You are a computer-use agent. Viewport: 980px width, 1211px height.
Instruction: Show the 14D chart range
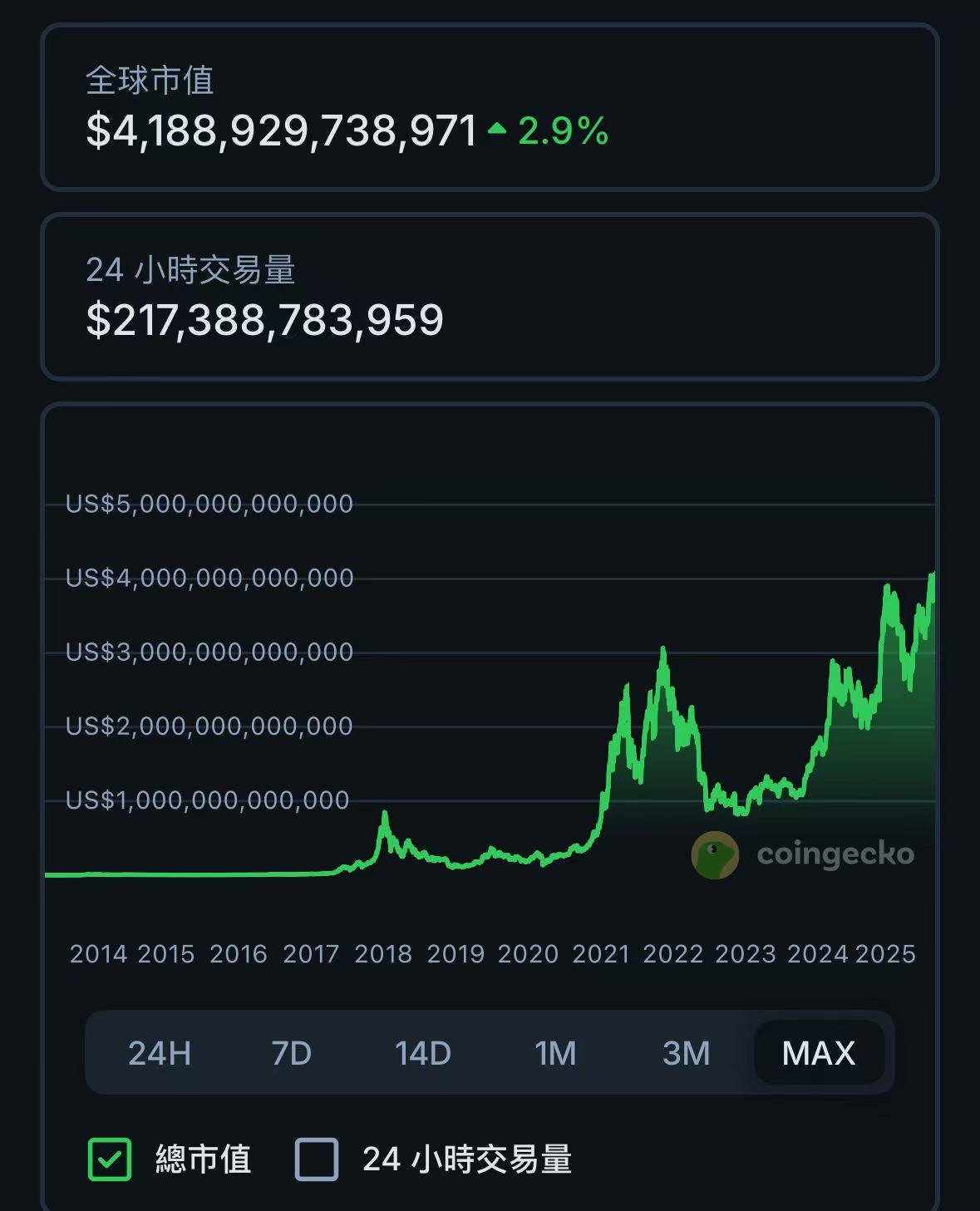tap(422, 1053)
